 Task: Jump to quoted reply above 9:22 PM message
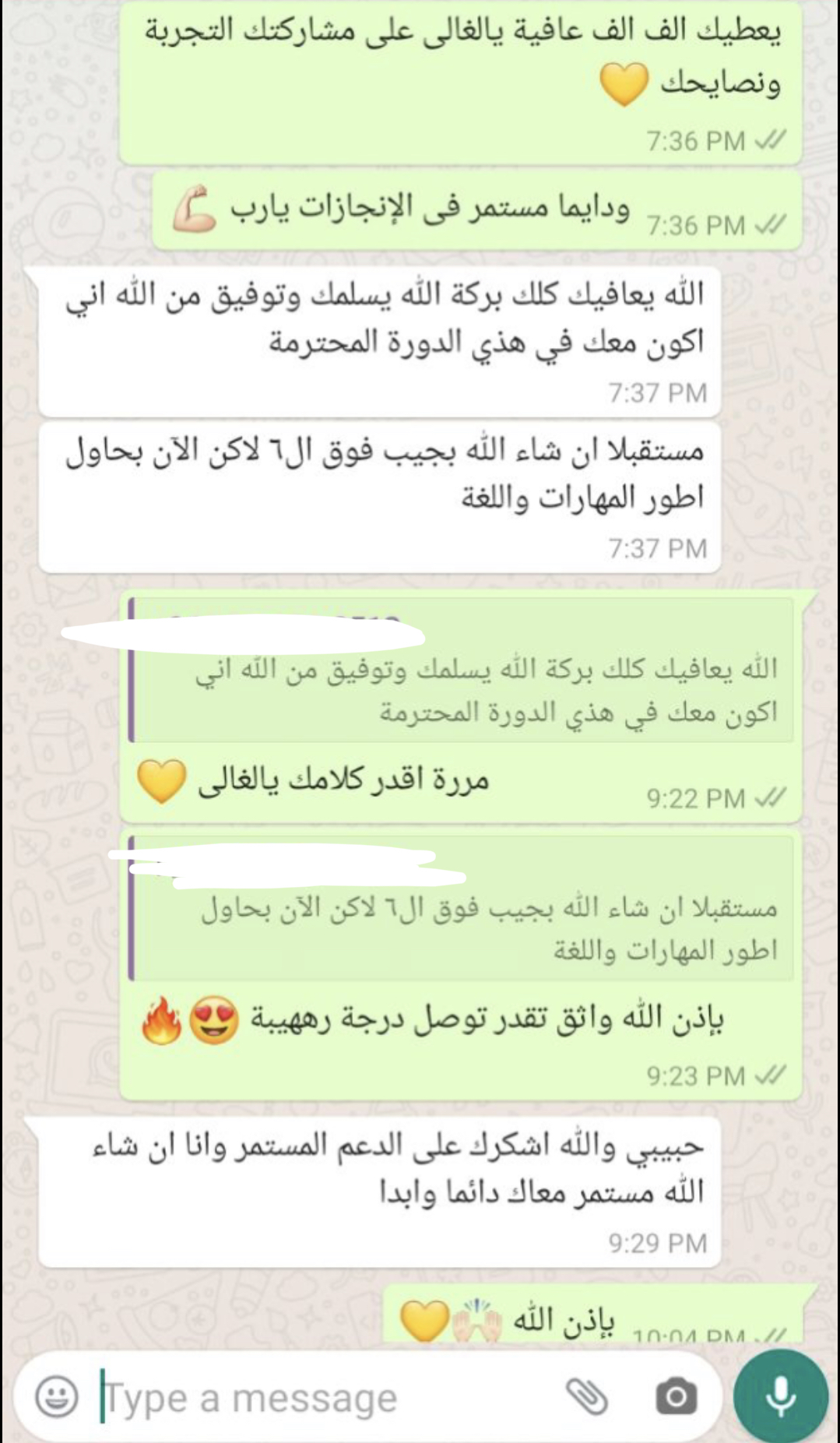click(461, 670)
